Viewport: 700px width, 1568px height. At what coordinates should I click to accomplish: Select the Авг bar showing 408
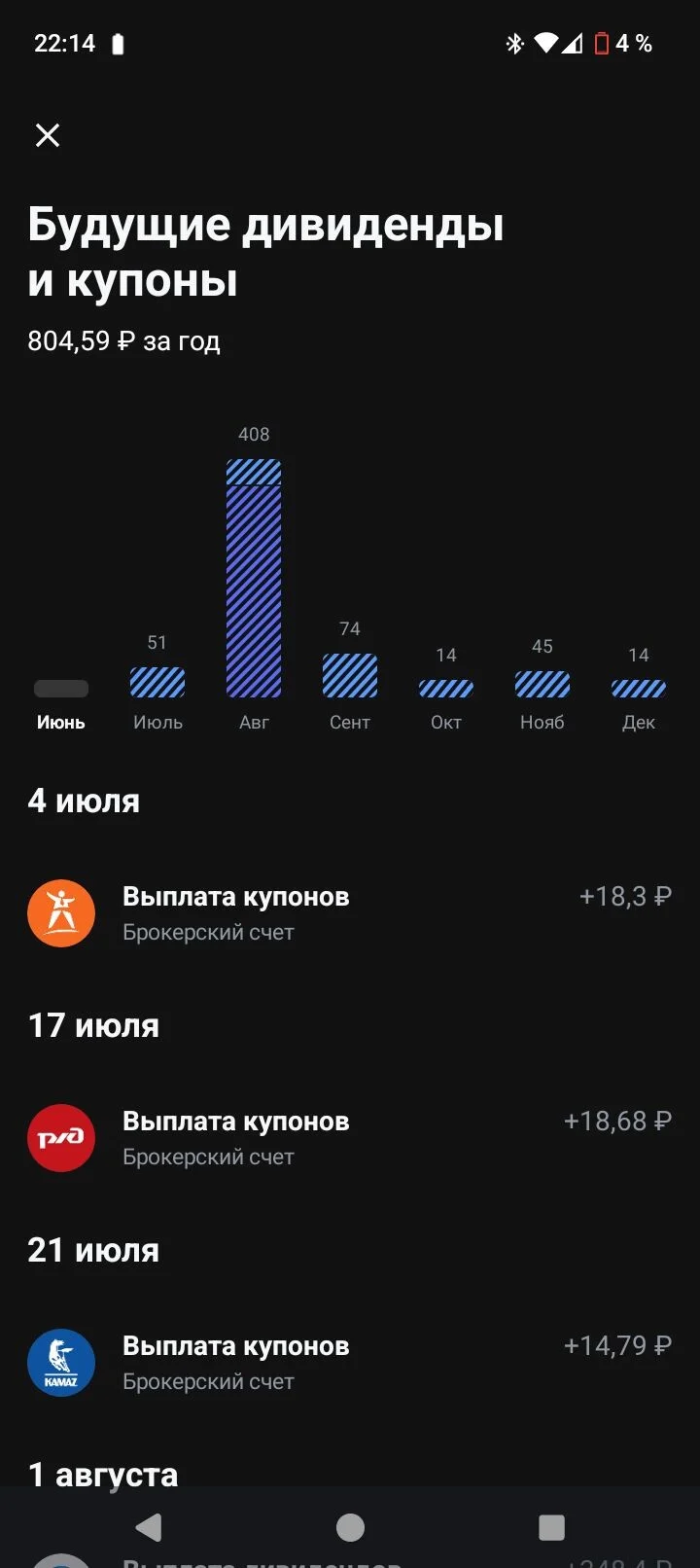click(x=254, y=579)
